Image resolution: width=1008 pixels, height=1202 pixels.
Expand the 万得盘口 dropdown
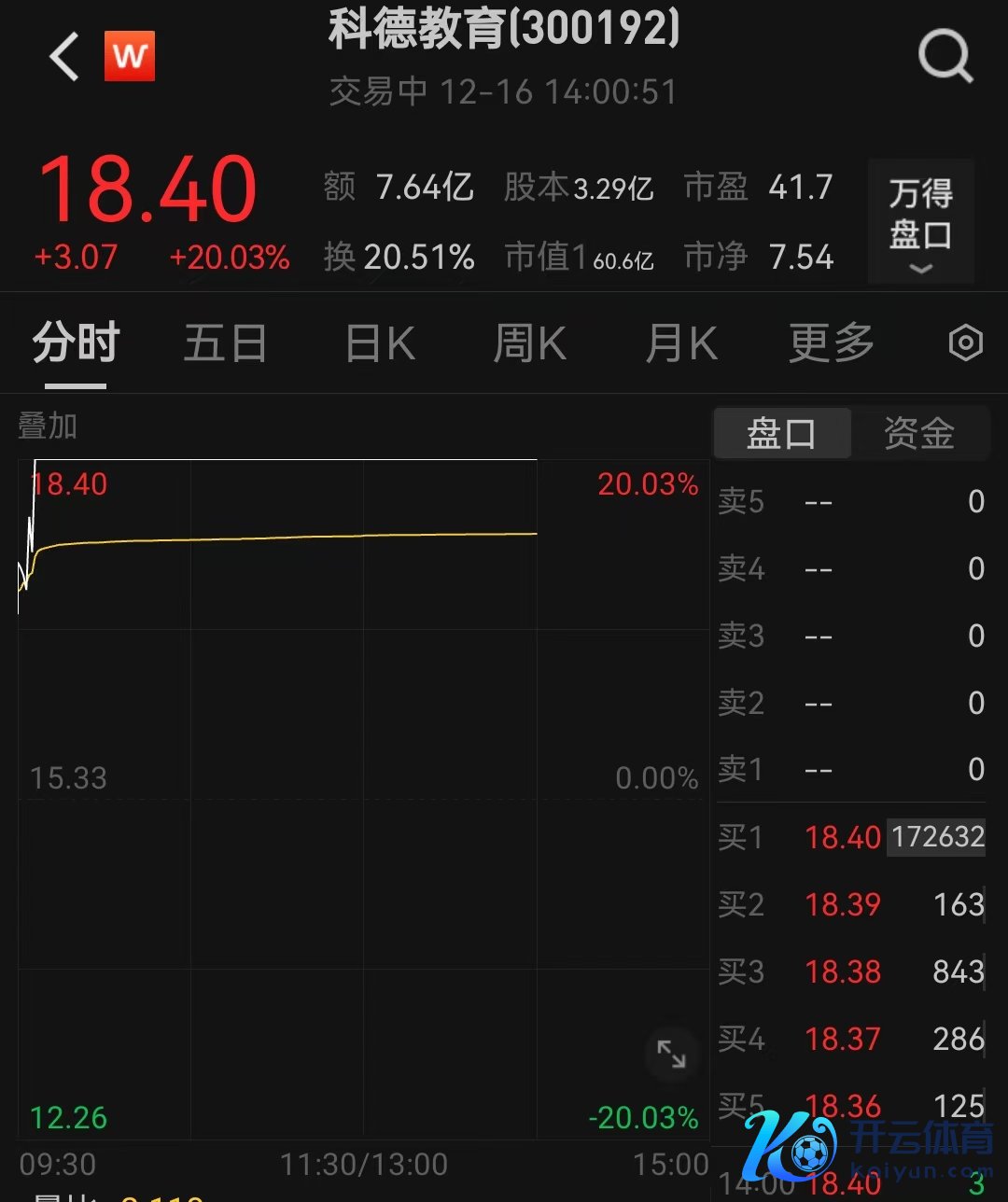[920, 221]
